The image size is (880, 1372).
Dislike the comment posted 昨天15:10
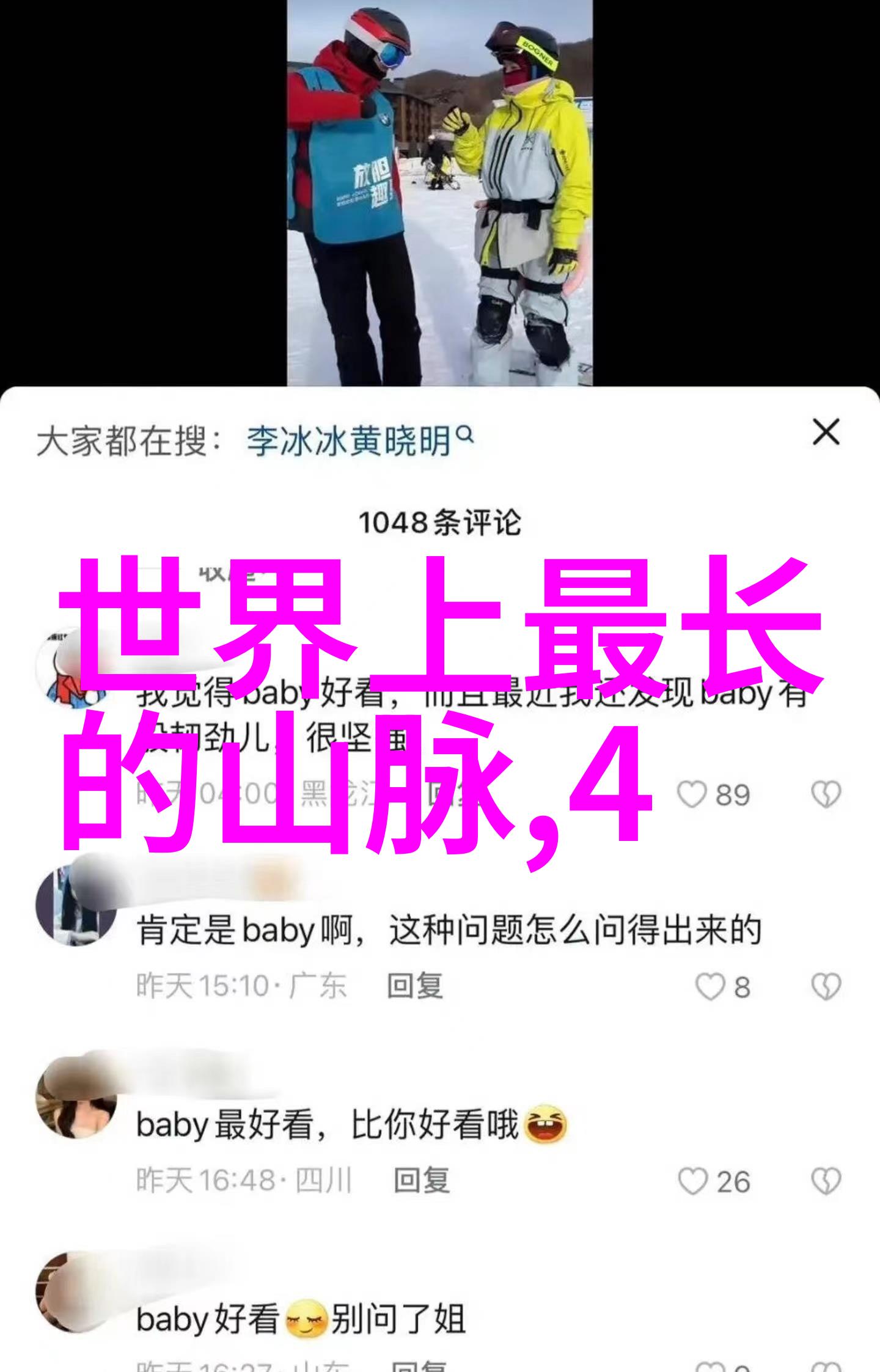(x=826, y=986)
